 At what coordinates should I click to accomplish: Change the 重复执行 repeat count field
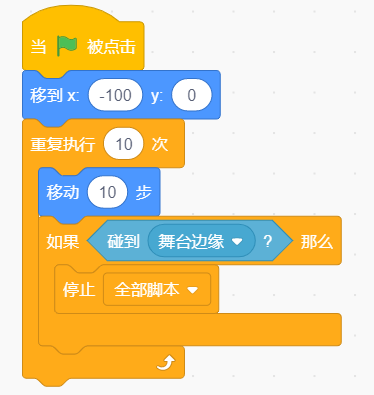point(124,144)
